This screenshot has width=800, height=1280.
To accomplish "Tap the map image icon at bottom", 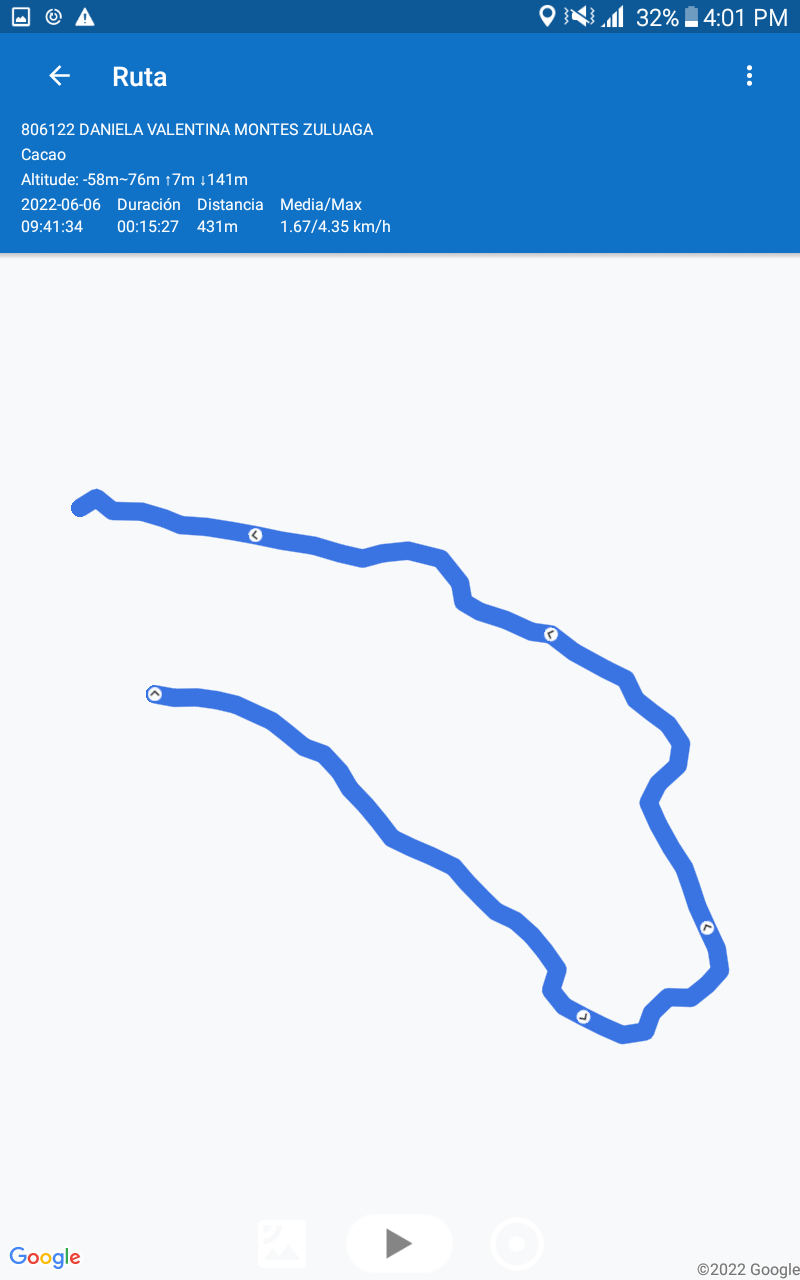I will [282, 1243].
